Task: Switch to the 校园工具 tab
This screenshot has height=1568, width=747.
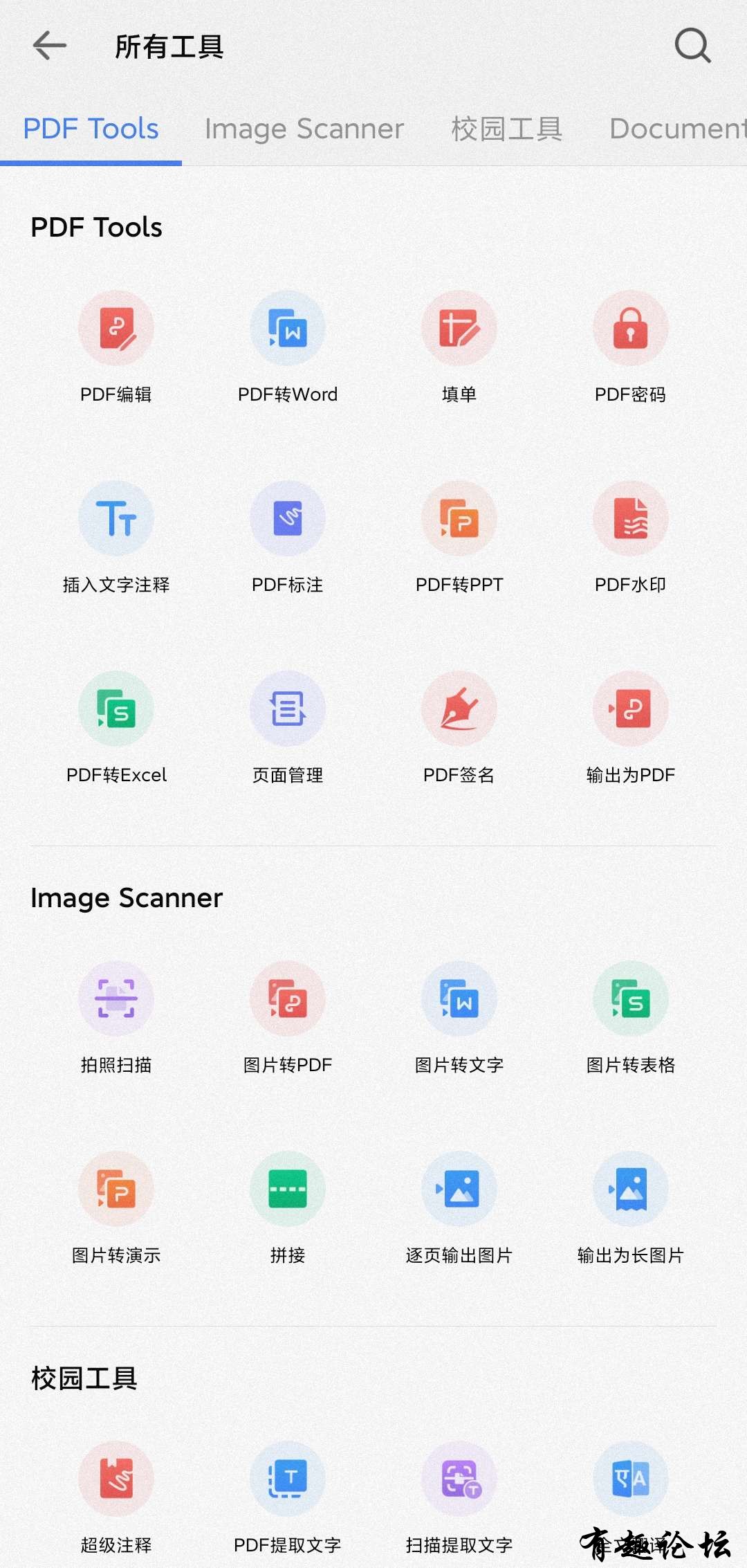Action: [x=506, y=129]
